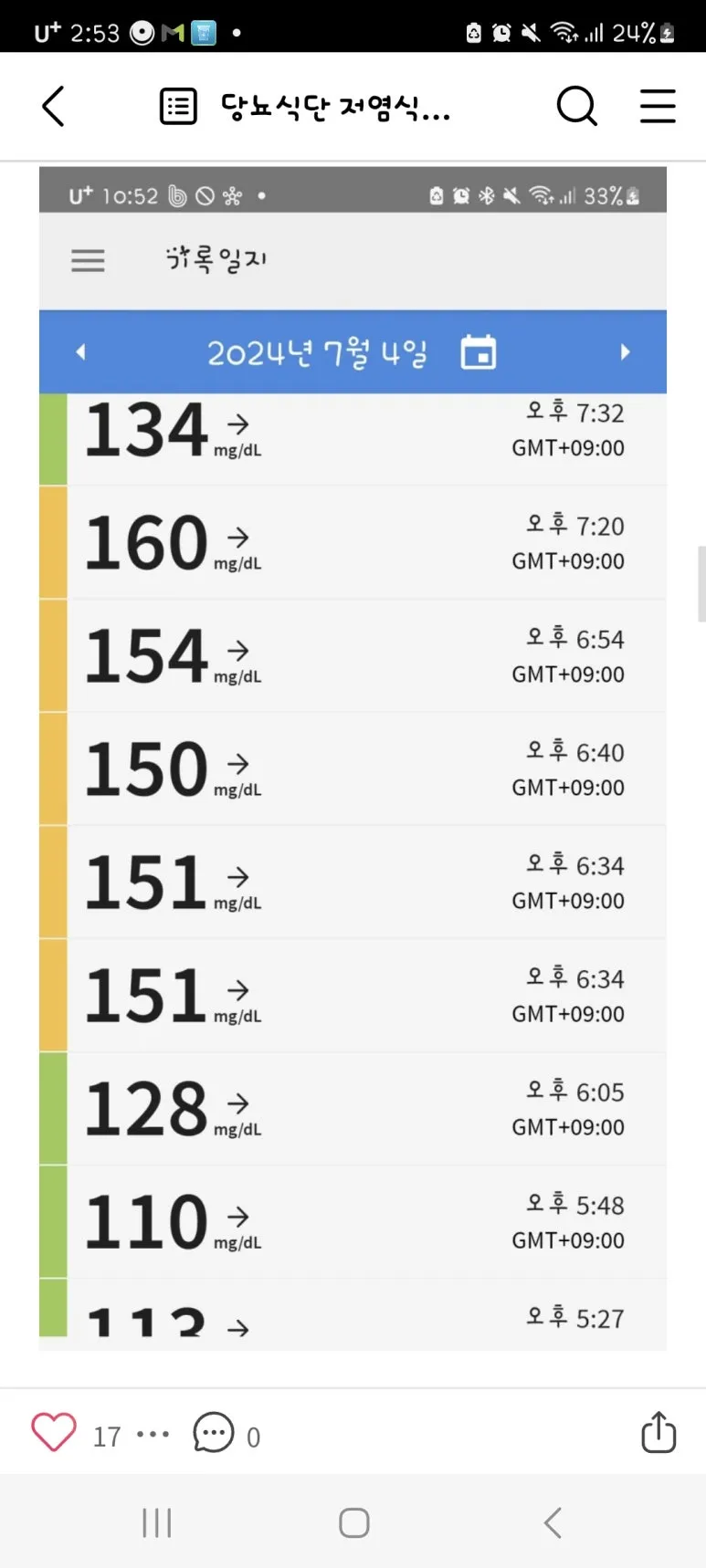Toggle the heart like button
The height and width of the screenshot is (1568, 706).
click(x=54, y=1432)
